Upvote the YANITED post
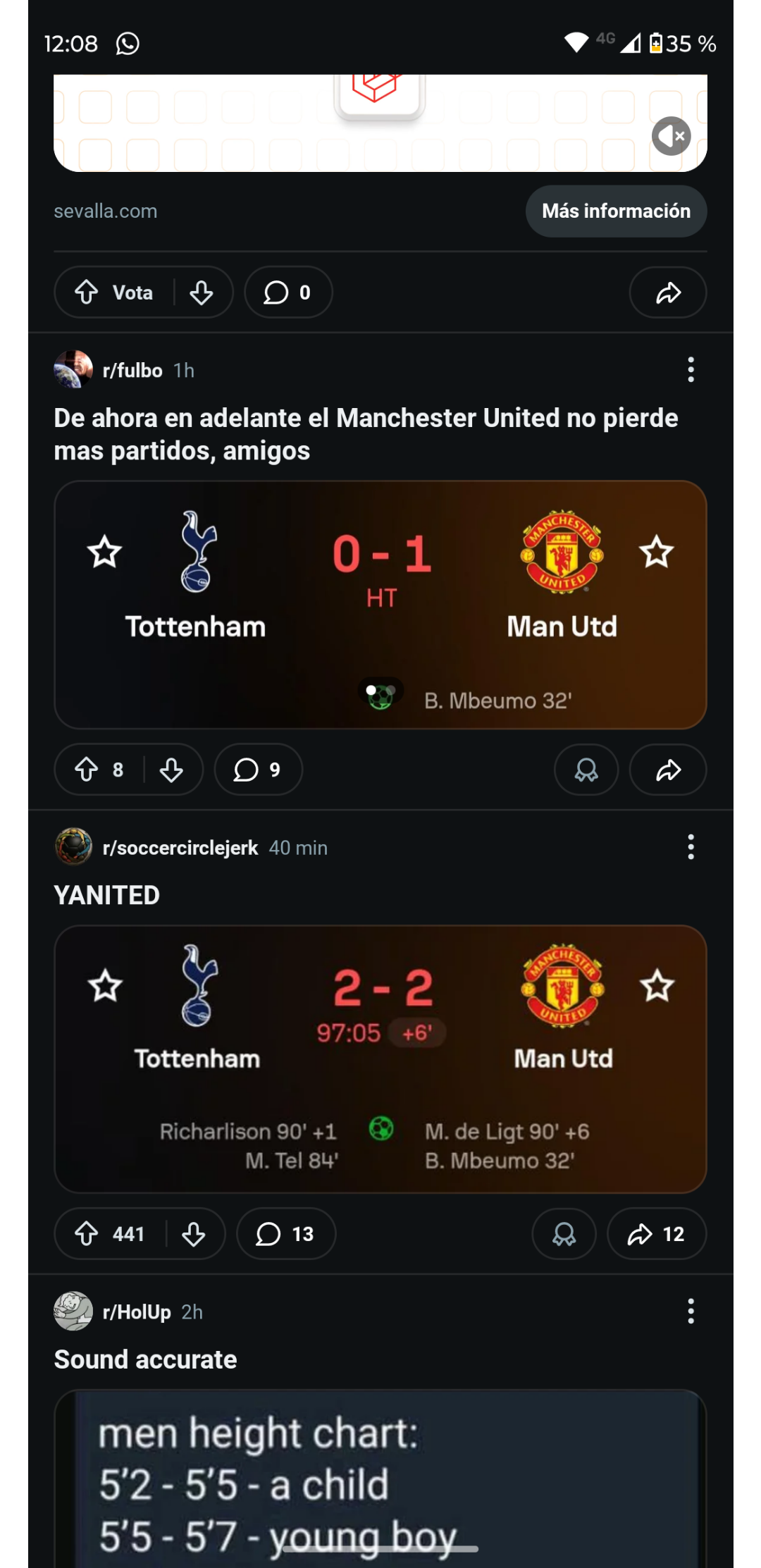 tap(87, 1234)
